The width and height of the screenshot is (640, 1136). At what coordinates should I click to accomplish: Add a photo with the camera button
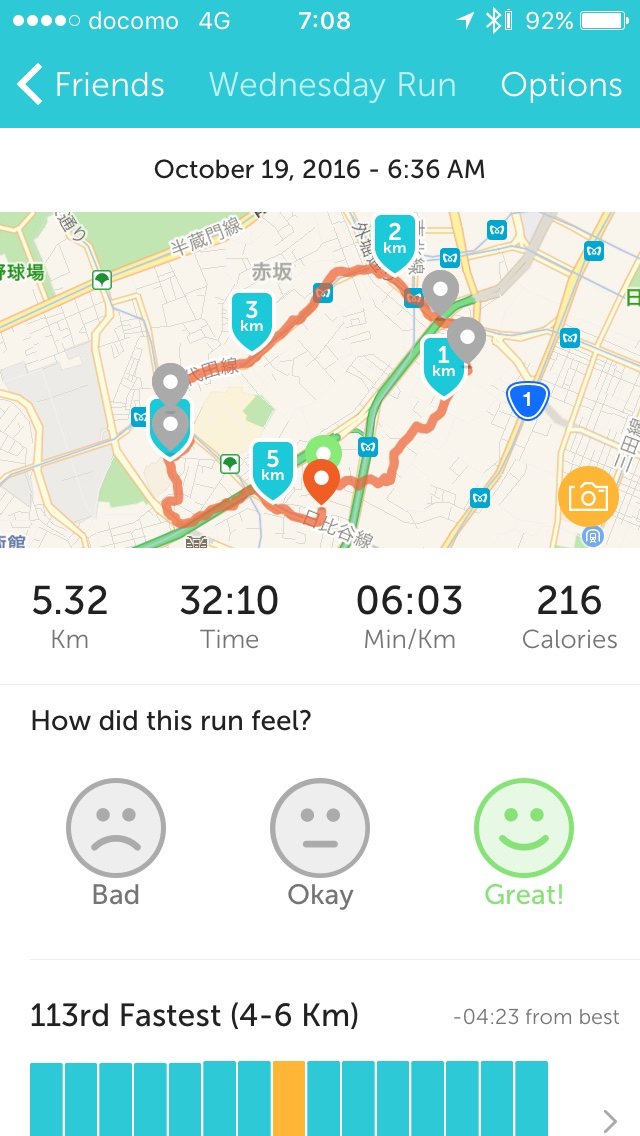pyautogui.click(x=588, y=496)
